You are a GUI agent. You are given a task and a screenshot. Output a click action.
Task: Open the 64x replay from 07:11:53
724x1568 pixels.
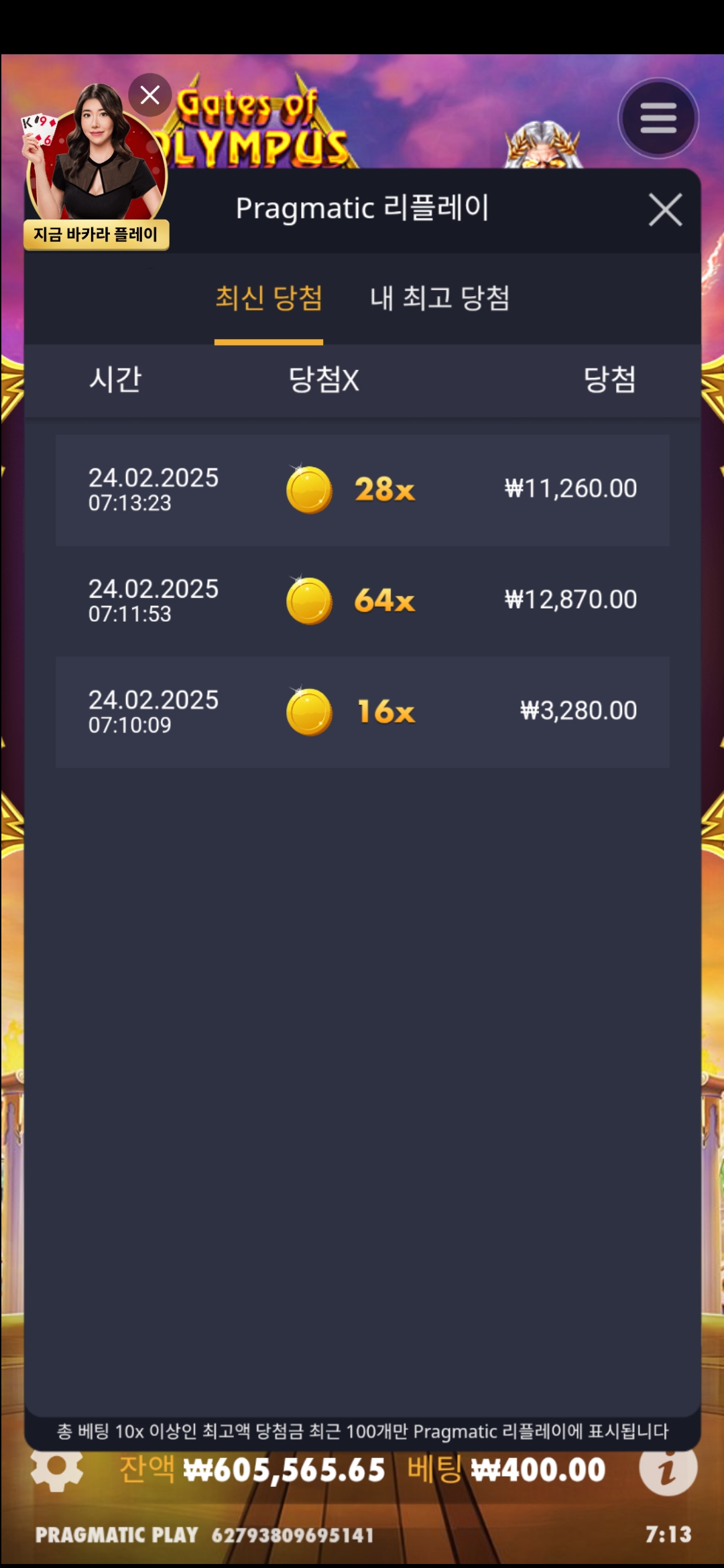coord(362,600)
